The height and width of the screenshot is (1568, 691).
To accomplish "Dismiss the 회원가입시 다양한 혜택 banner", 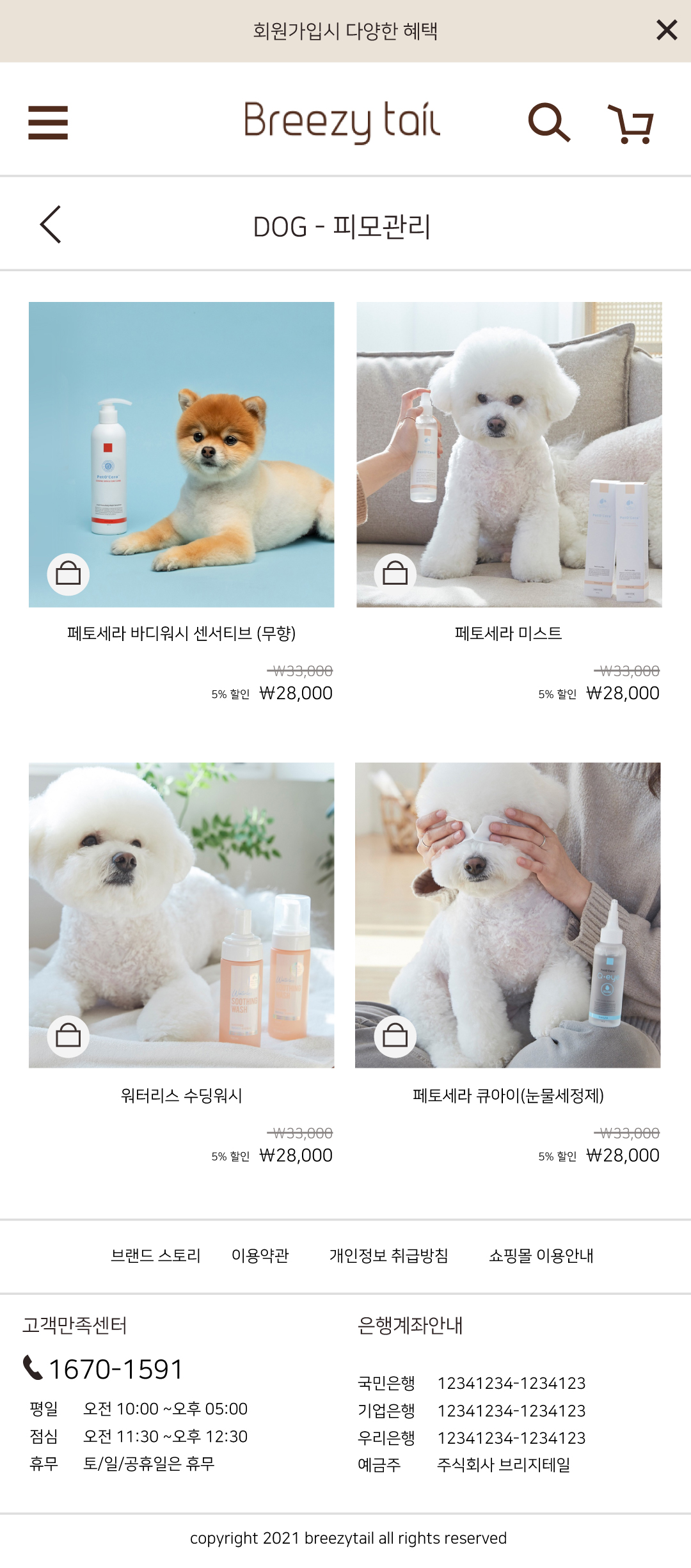I will 667,30.
